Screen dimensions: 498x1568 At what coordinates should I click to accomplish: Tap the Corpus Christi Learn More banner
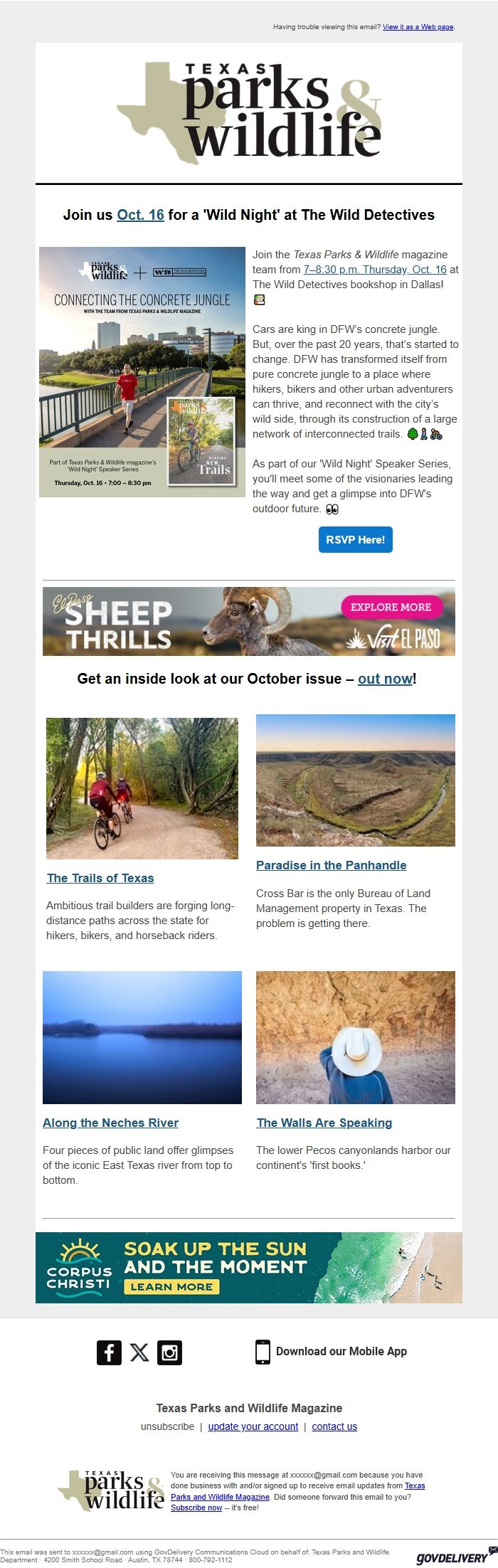[249, 1268]
